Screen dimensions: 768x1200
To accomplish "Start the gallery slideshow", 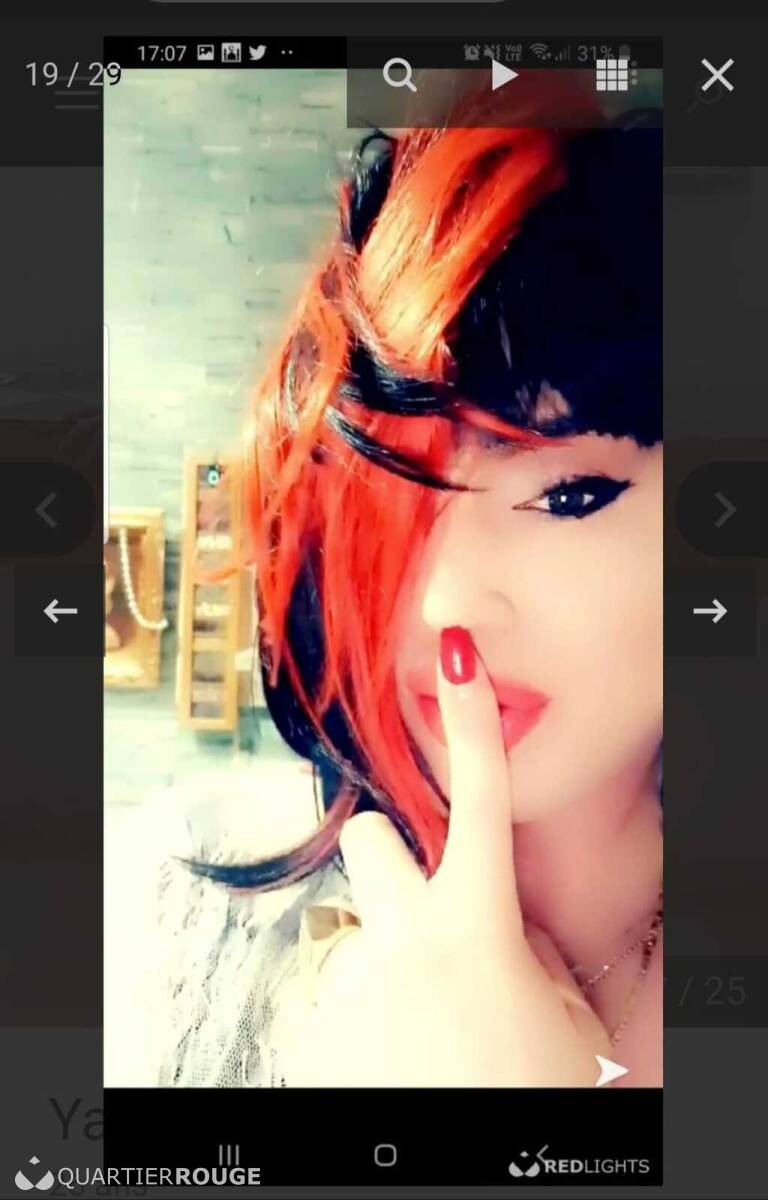I will 504,75.
